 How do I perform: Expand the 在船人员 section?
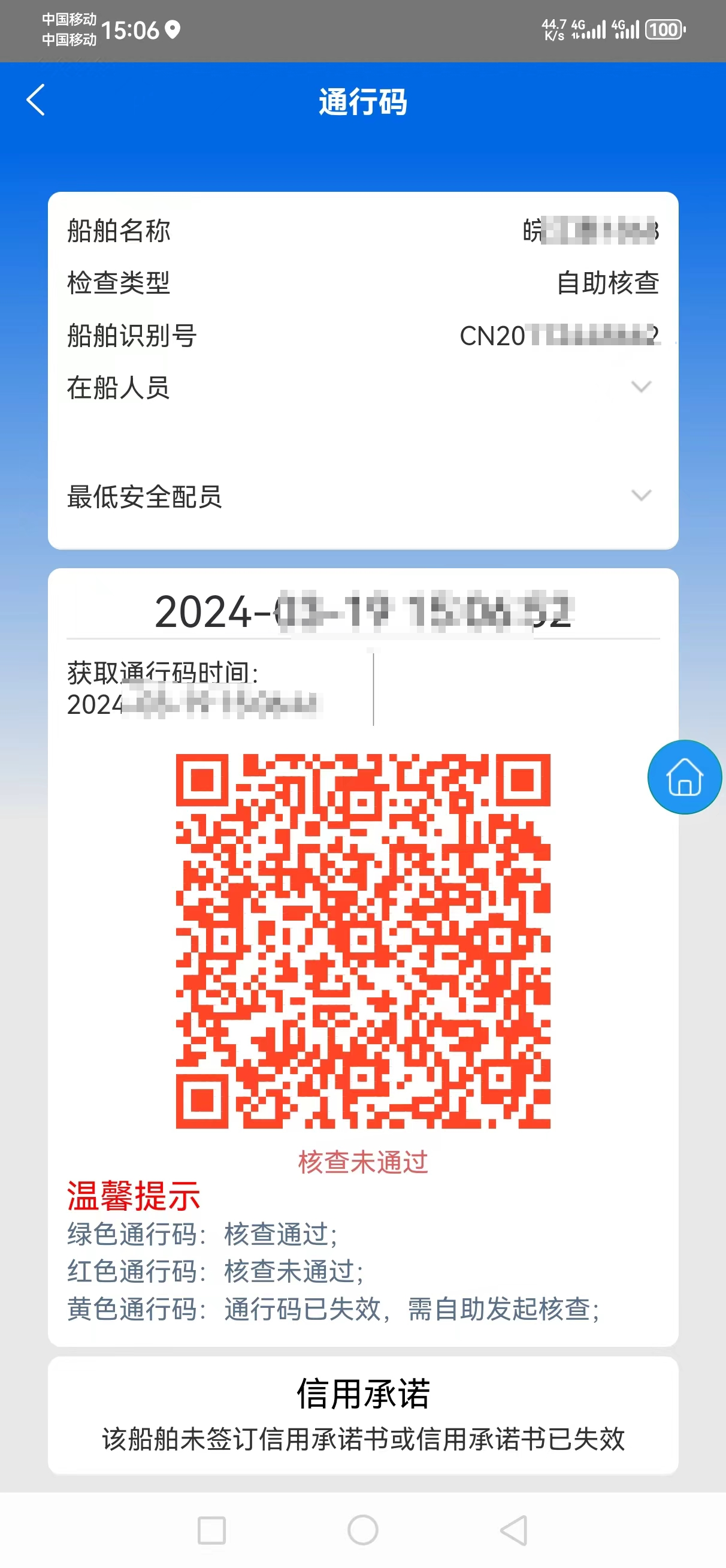tap(362, 387)
